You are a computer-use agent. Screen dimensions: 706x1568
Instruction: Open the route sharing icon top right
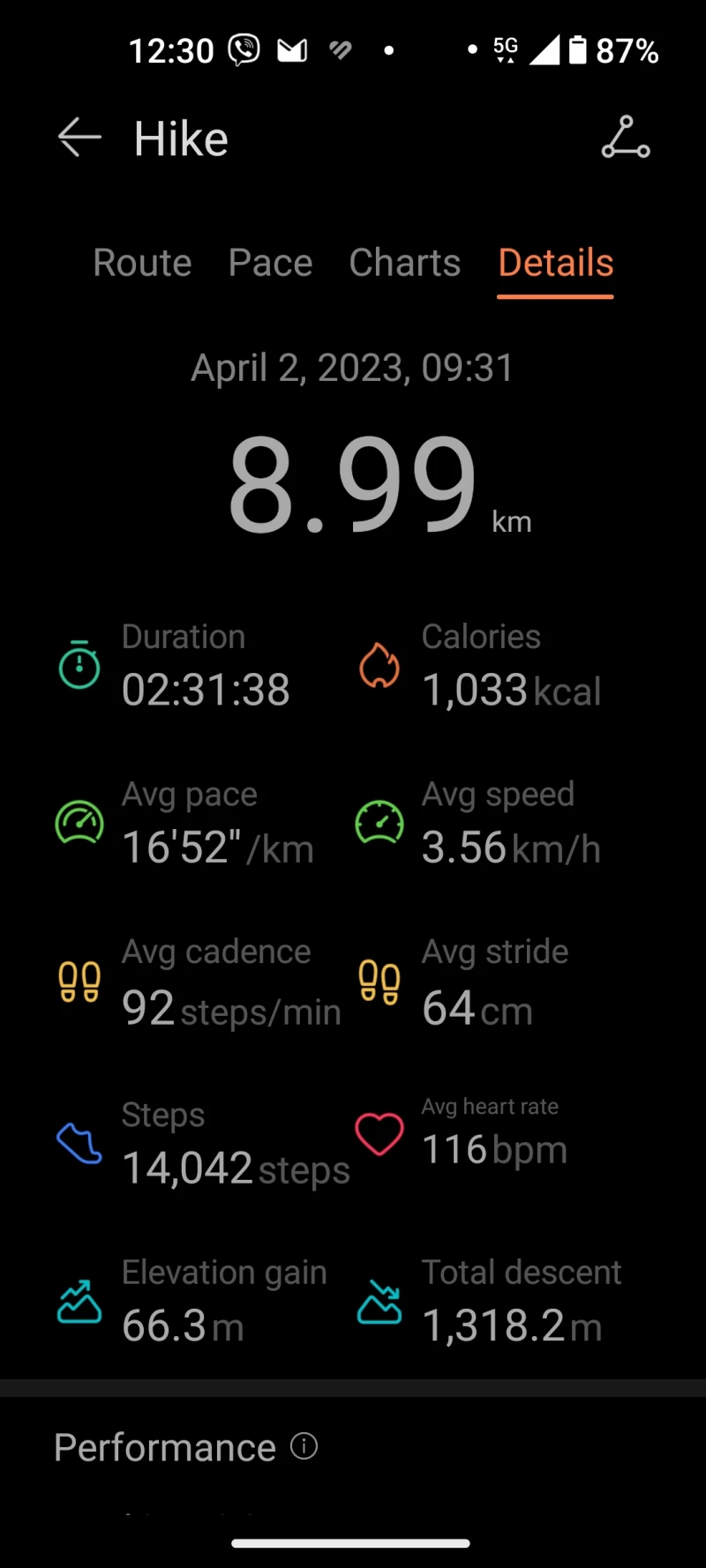point(626,139)
